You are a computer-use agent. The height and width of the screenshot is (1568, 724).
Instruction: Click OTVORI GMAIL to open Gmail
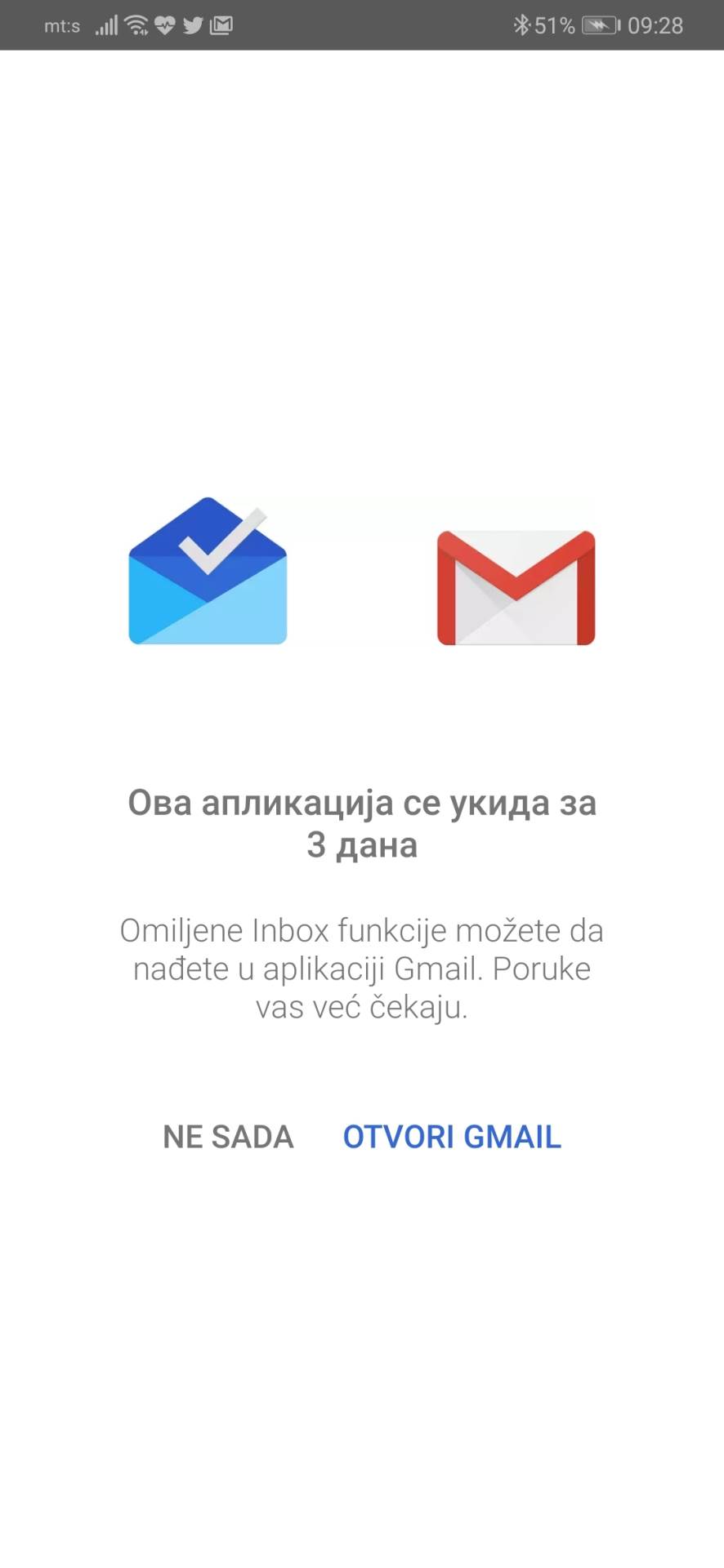452,1136
